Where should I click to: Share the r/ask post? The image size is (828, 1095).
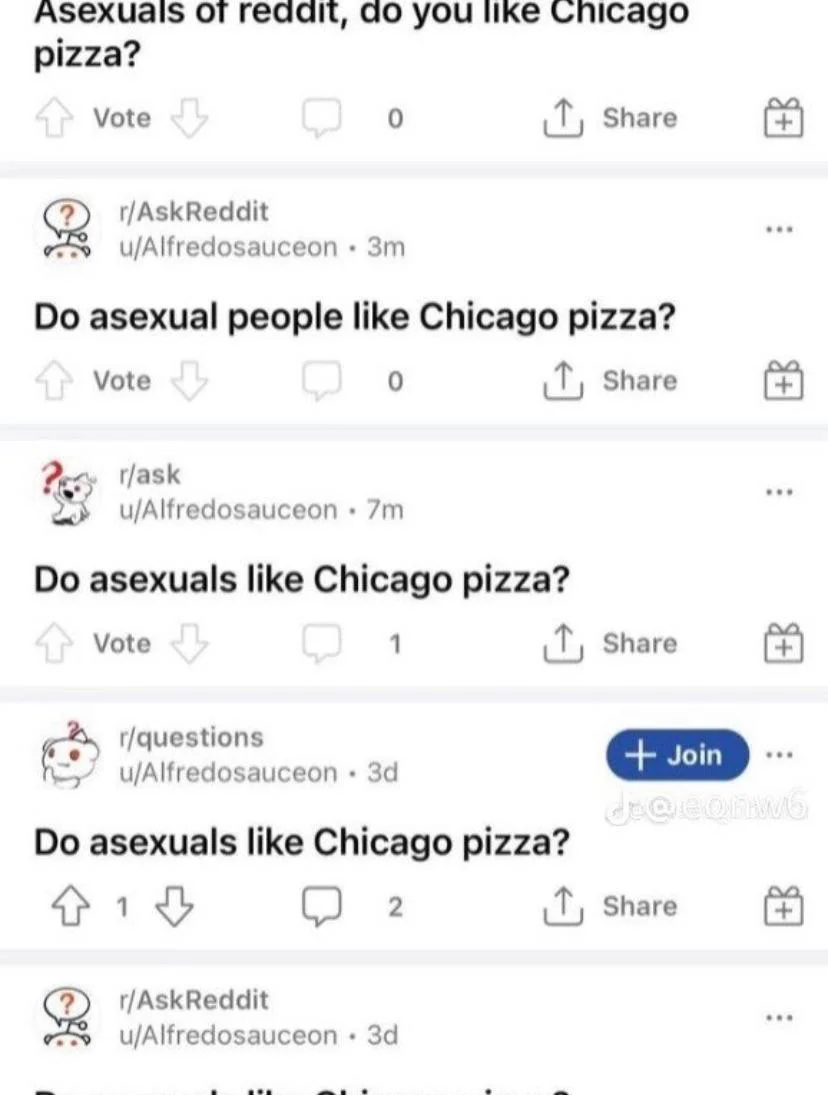pyautogui.click(x=610, y=644)
